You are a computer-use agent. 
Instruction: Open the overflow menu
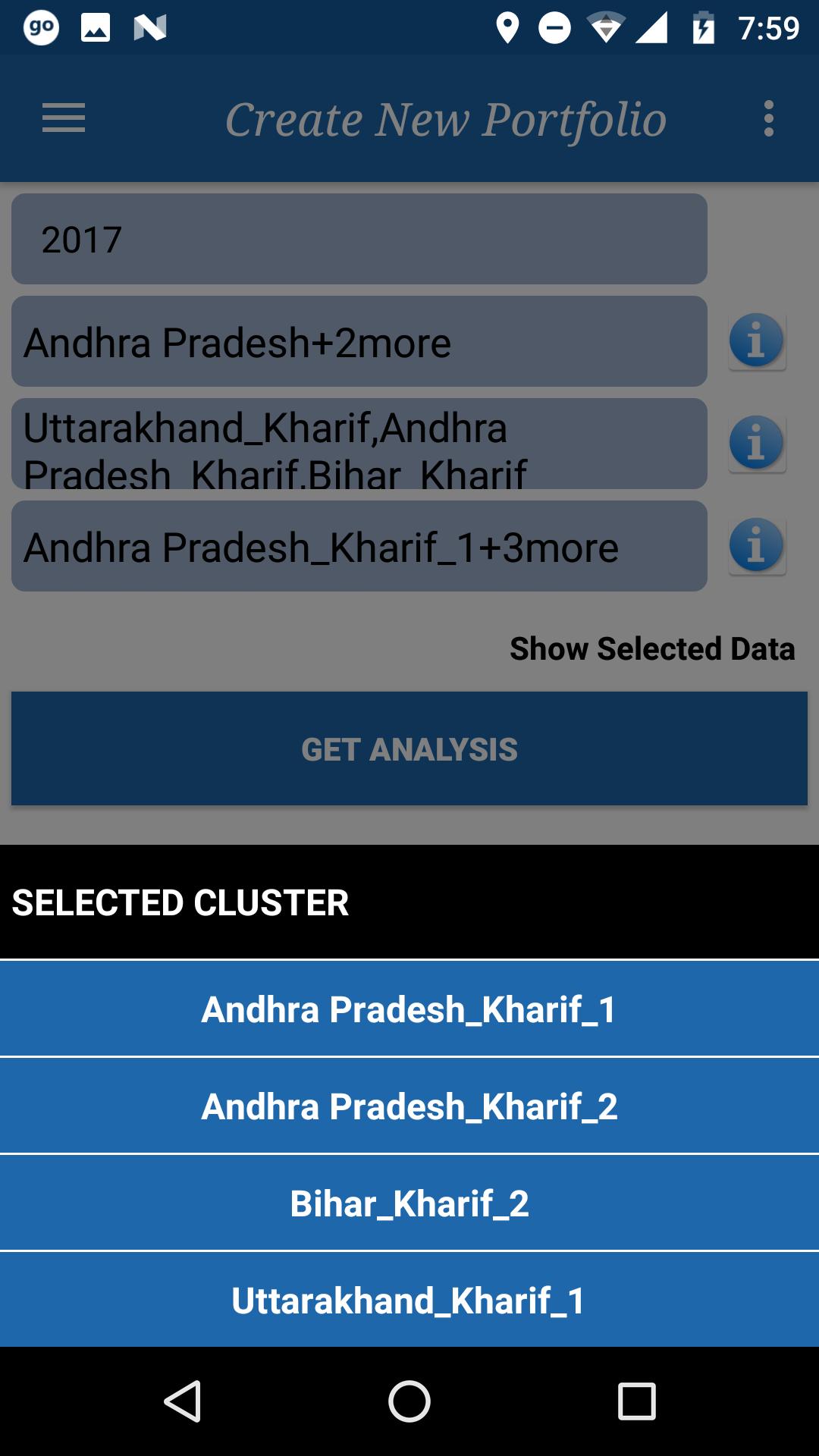pyautogui.click(x=768, y=119)
